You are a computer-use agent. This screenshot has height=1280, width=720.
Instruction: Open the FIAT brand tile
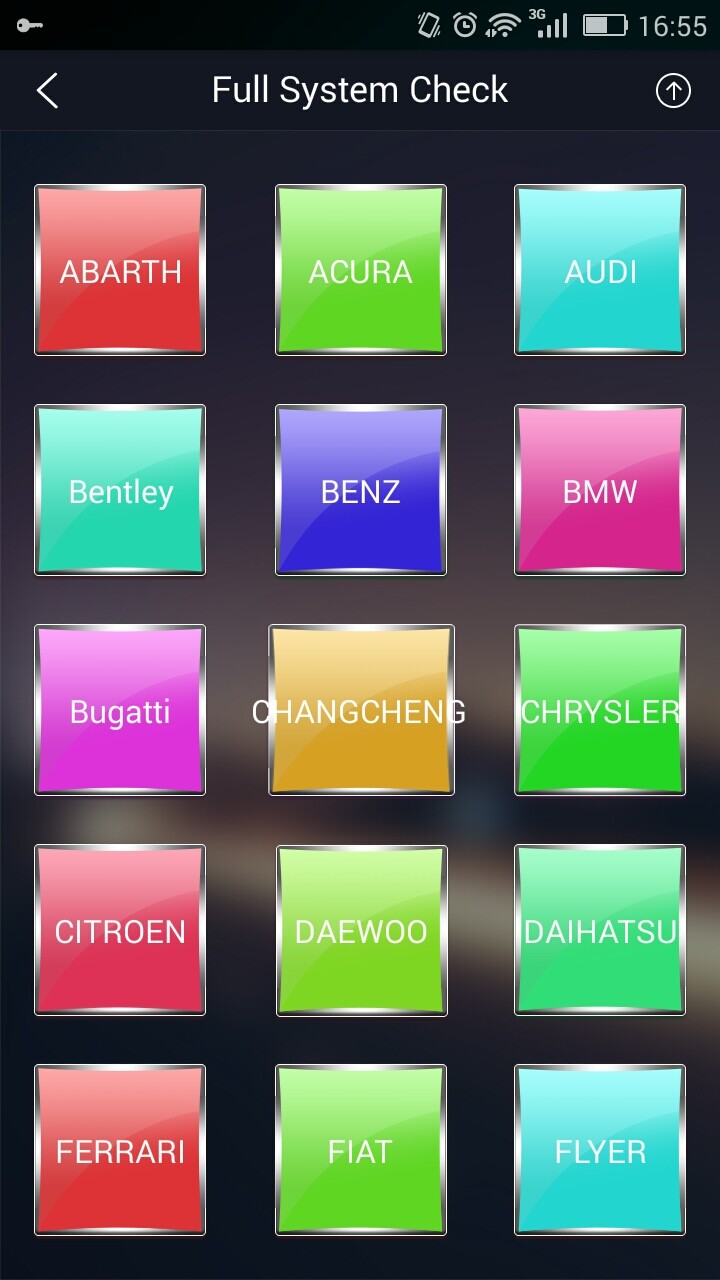(x=361, y=1150)
